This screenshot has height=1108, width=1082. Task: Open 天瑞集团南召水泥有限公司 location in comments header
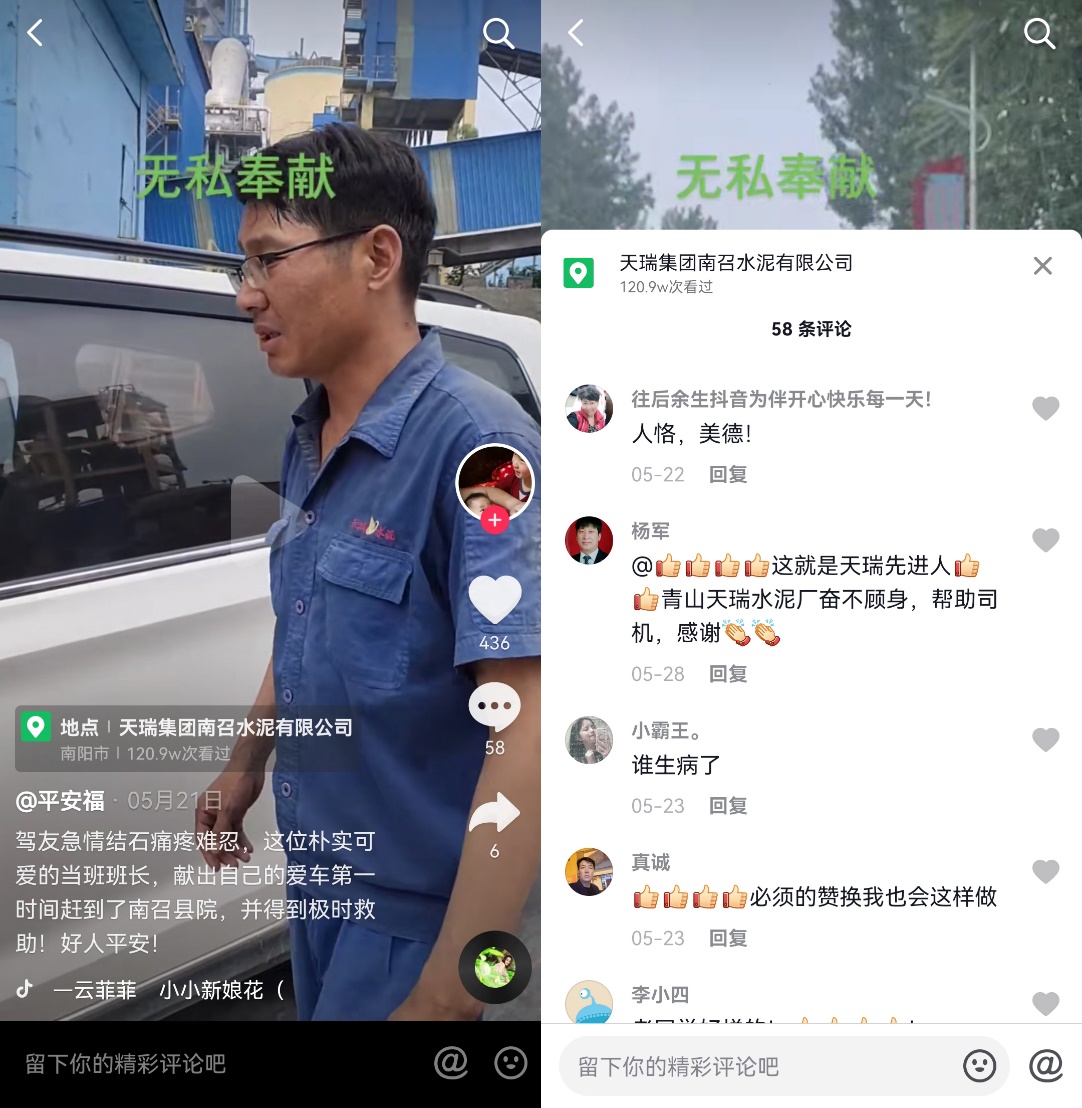[x=735, y=264]
